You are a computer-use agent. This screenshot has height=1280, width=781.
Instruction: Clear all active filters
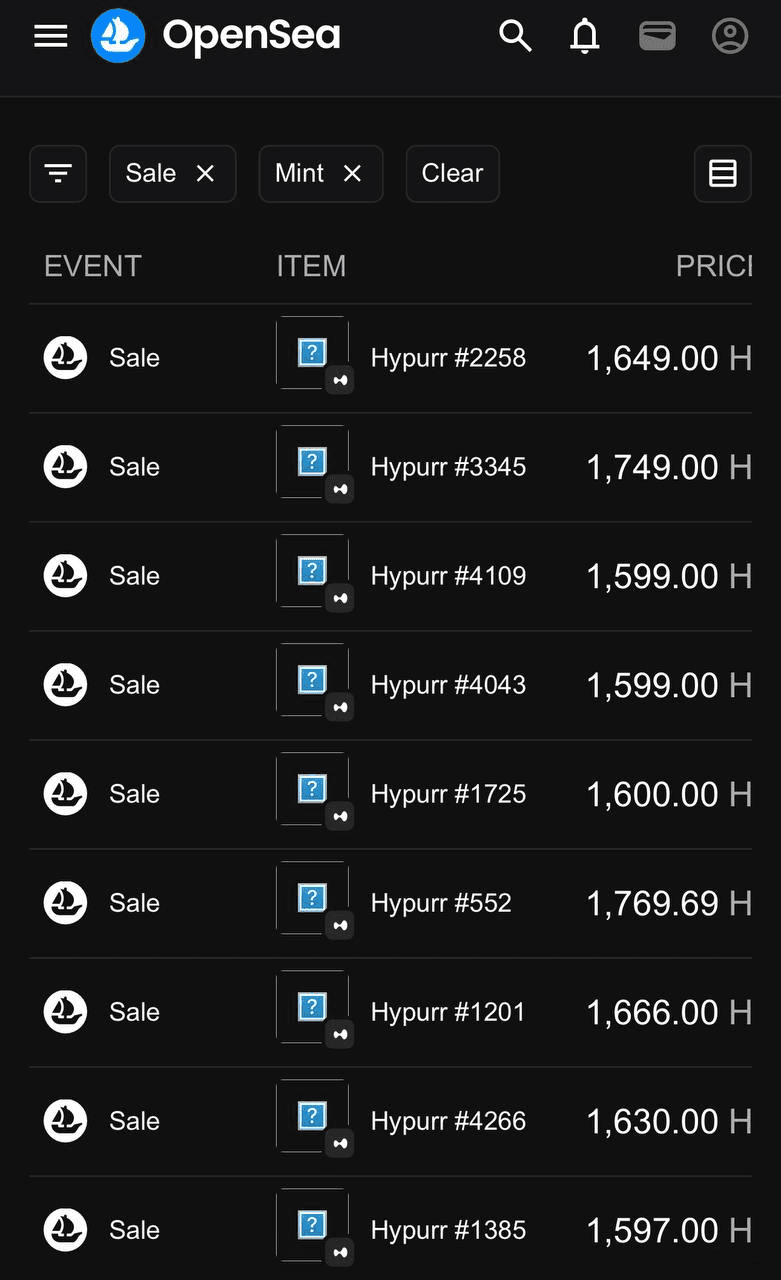pos(452,174)
